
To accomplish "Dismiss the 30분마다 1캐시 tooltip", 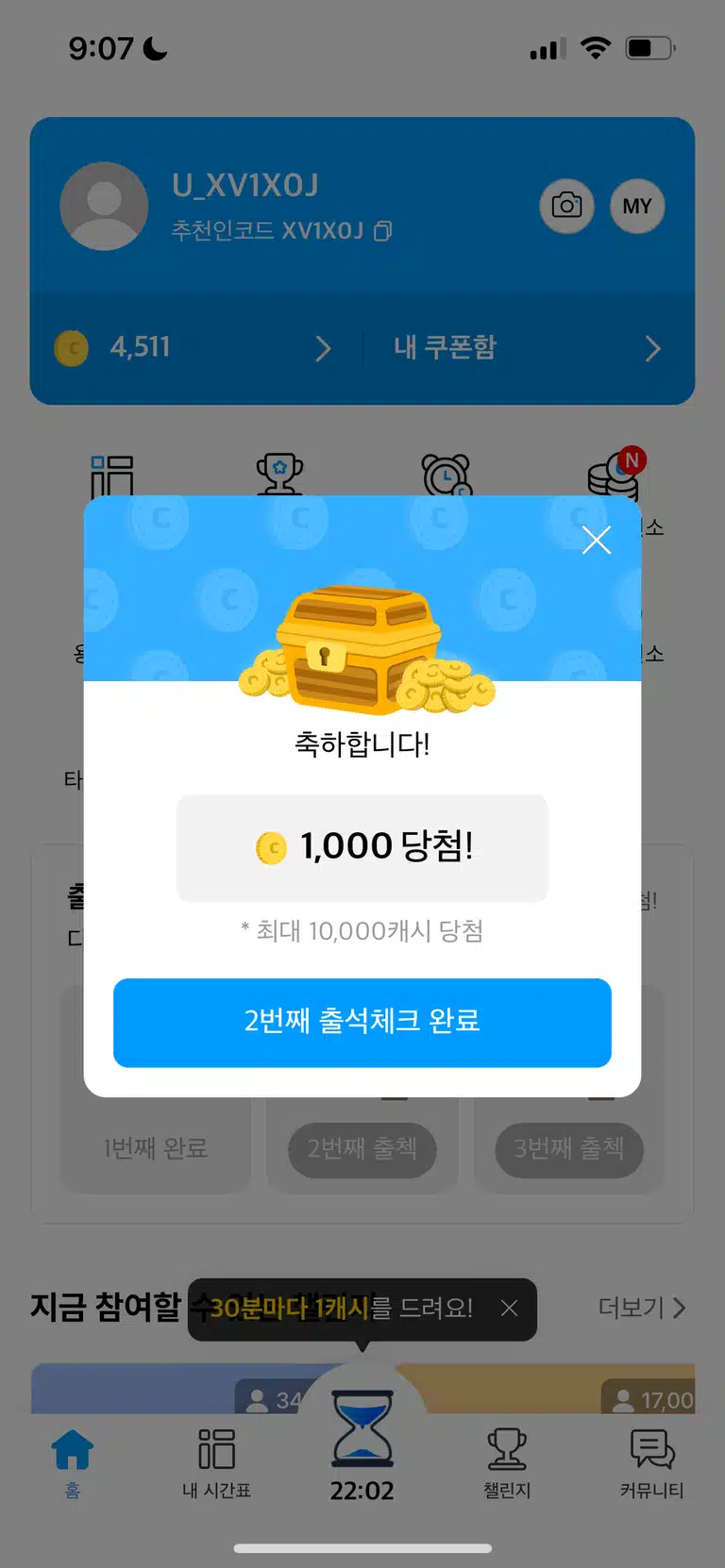I will (509, 1308).
